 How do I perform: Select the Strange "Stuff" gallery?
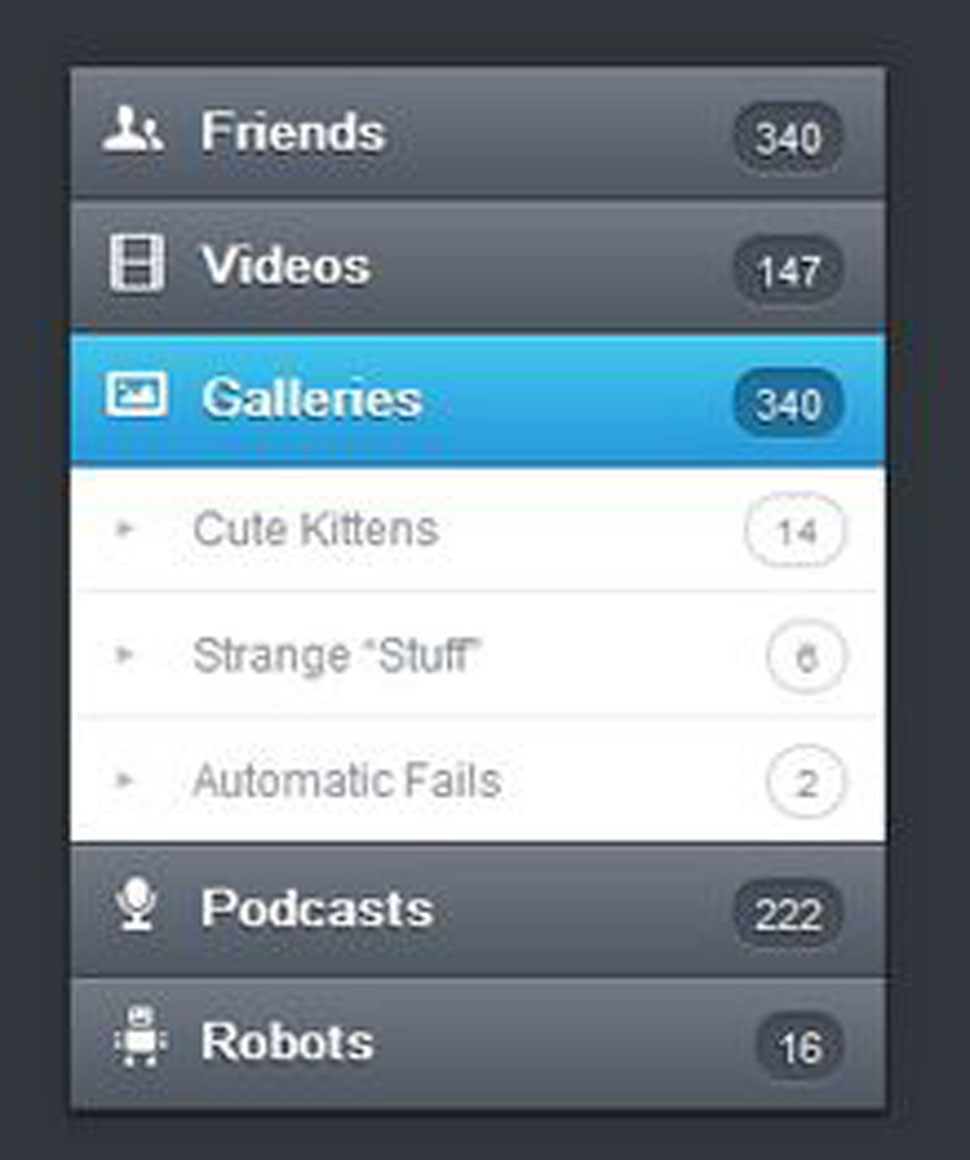click(337, 656)
